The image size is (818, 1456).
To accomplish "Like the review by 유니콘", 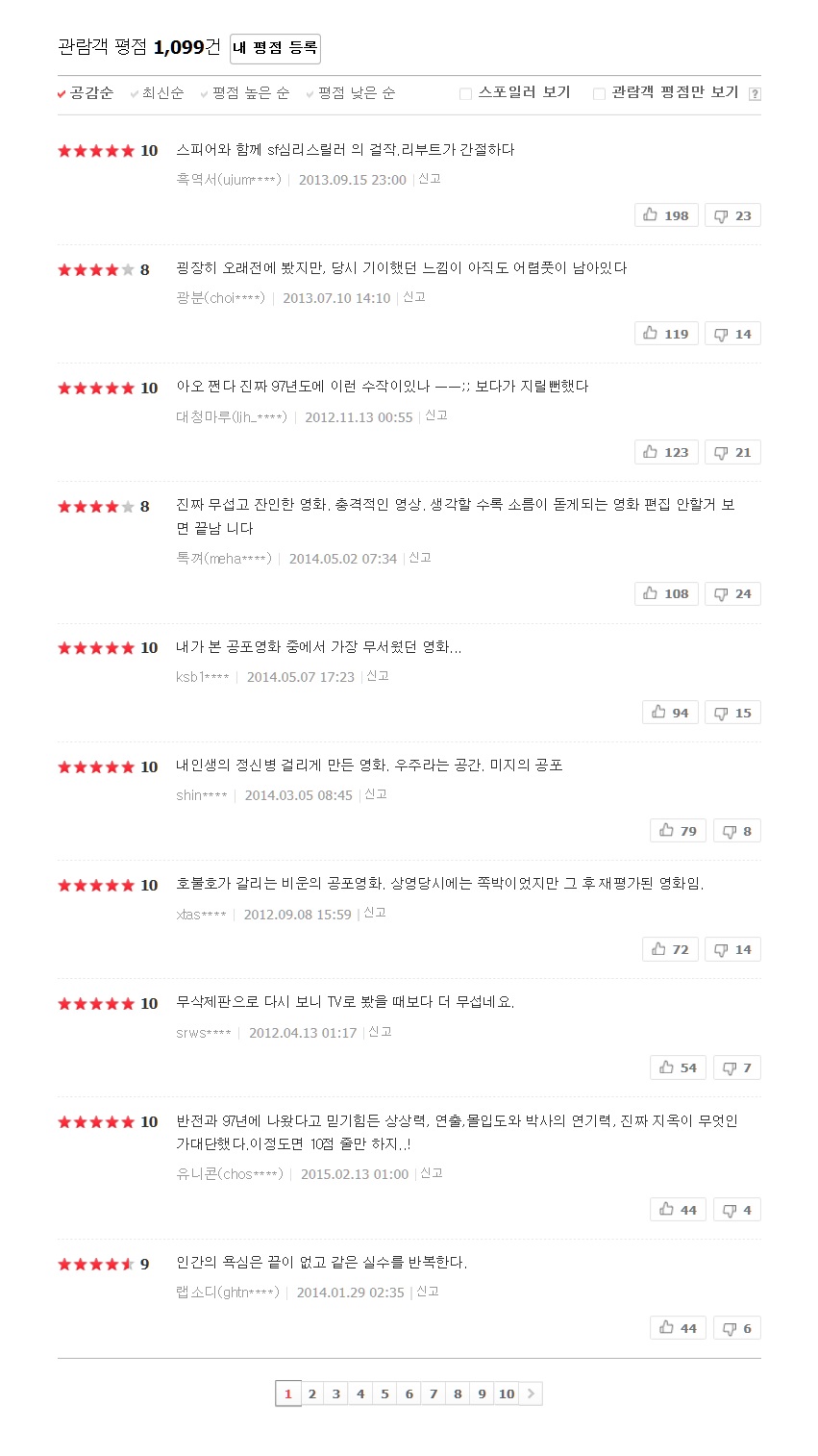I will pyautogui.click(x=678, y=1210).
